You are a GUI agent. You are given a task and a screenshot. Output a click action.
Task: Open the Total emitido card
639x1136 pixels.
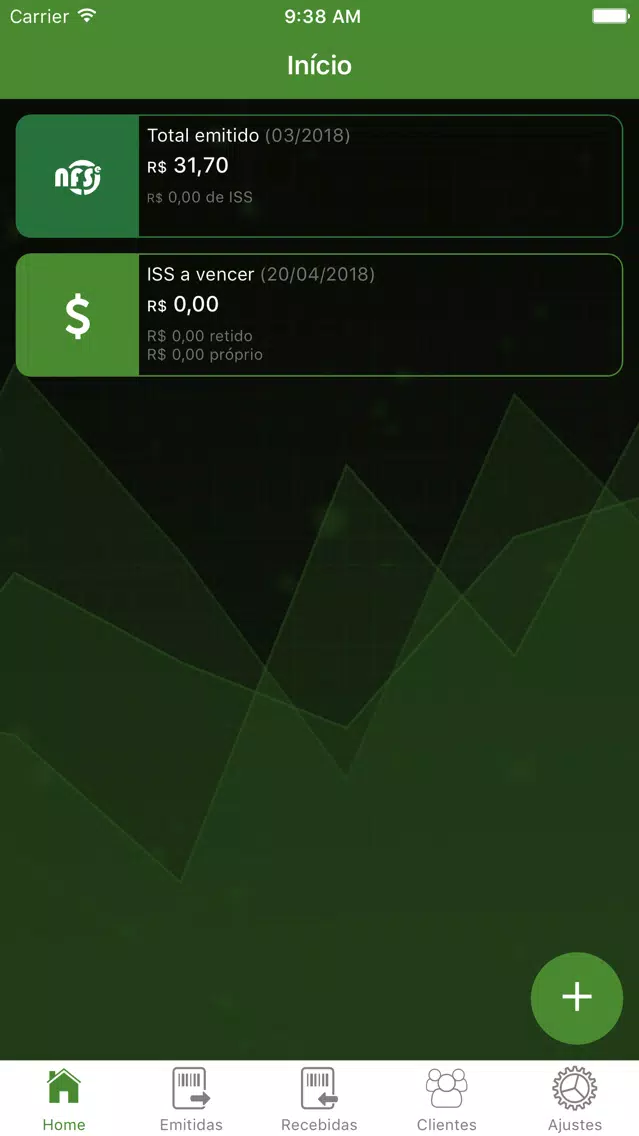pyautogui.click(x=319, y=176)
